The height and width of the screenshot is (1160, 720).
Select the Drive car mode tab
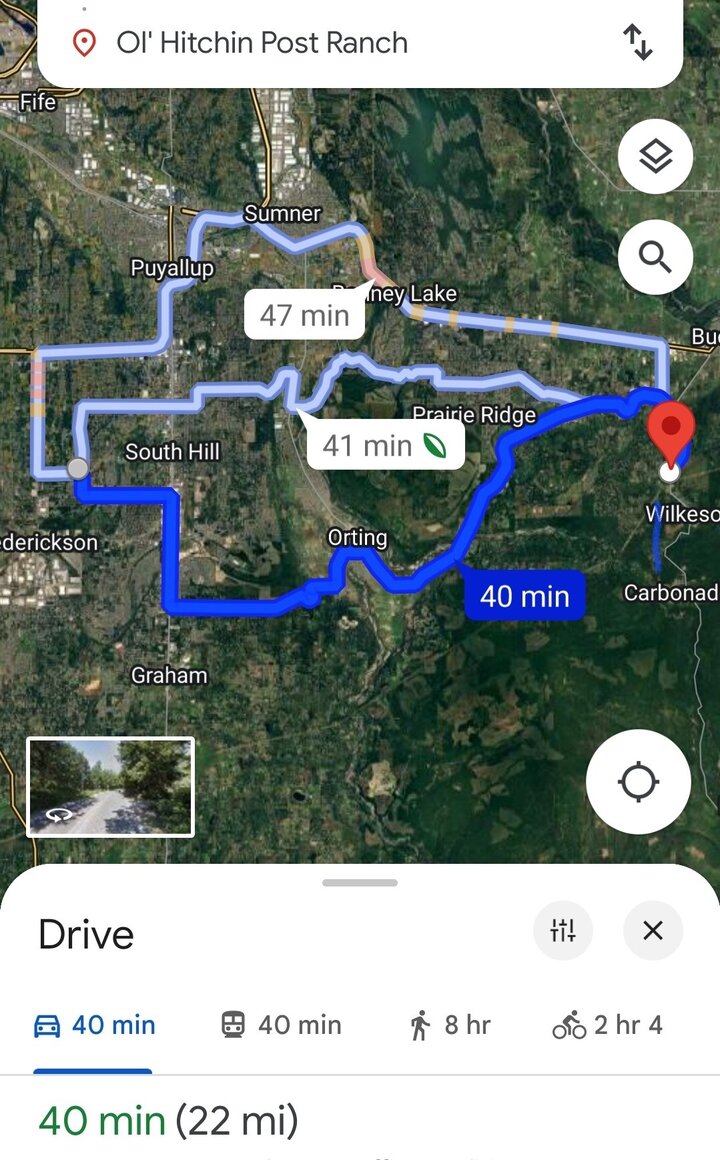[x=93, y=1024]
